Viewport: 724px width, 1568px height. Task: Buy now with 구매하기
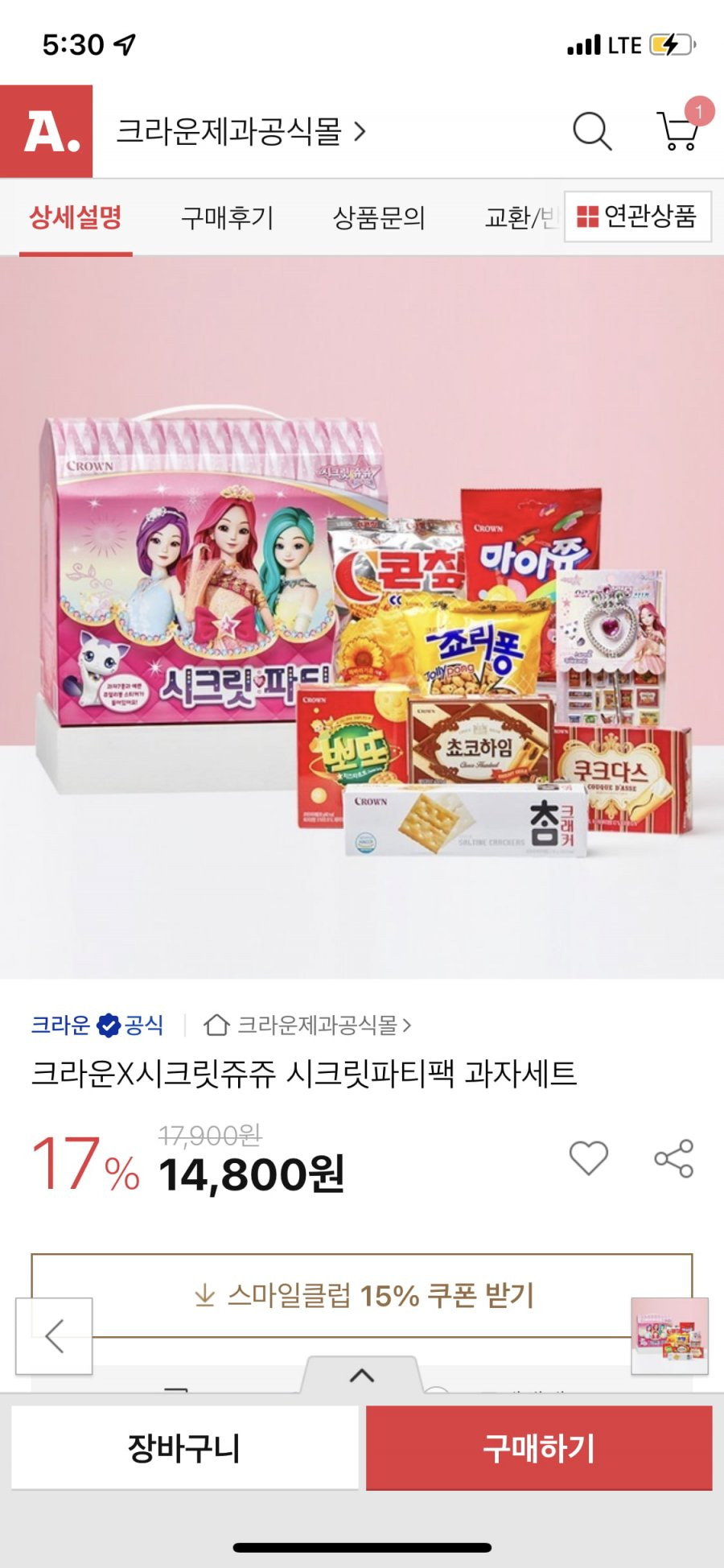pyautogui.click(x=539, y=1448)
